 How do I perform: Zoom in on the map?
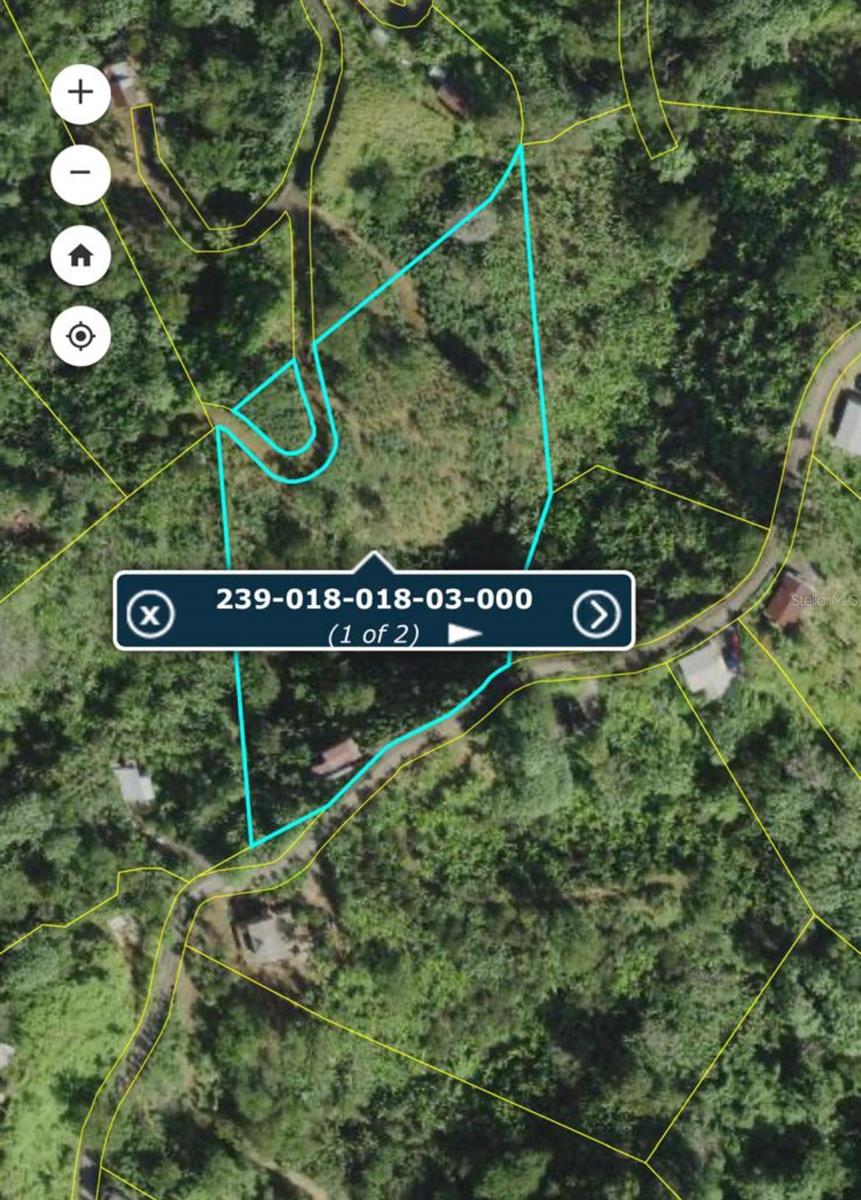tap(81, 94)
